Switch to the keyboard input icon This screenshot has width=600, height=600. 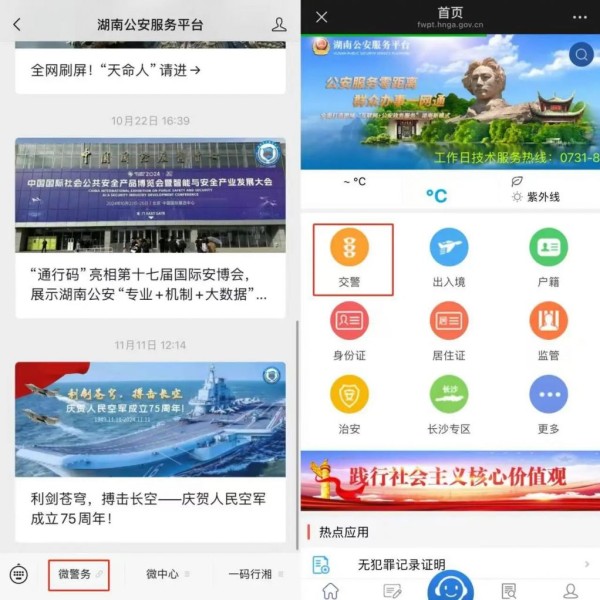click(x=18, y=574)
